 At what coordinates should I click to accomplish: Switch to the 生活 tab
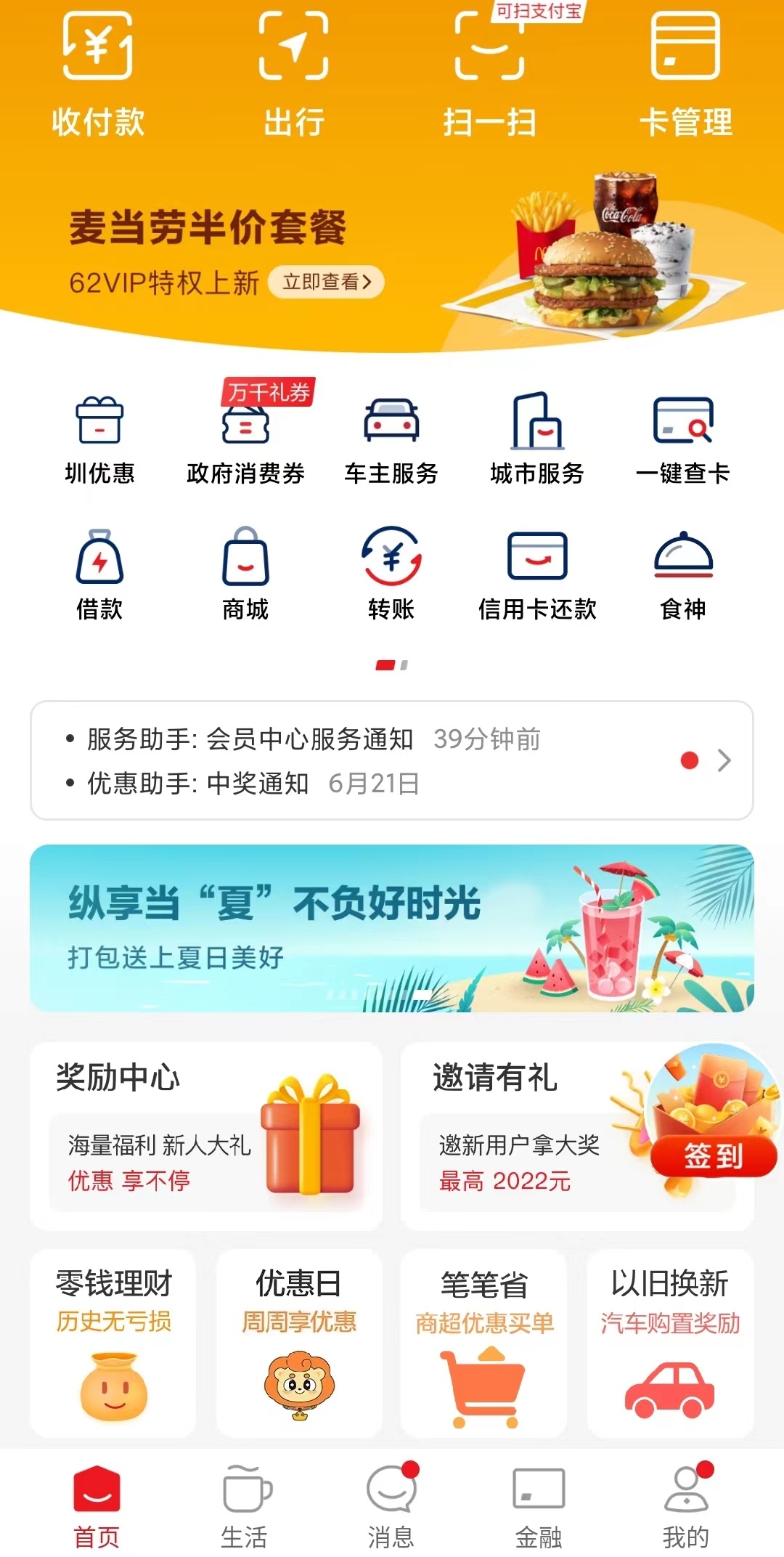point(245,1507)
